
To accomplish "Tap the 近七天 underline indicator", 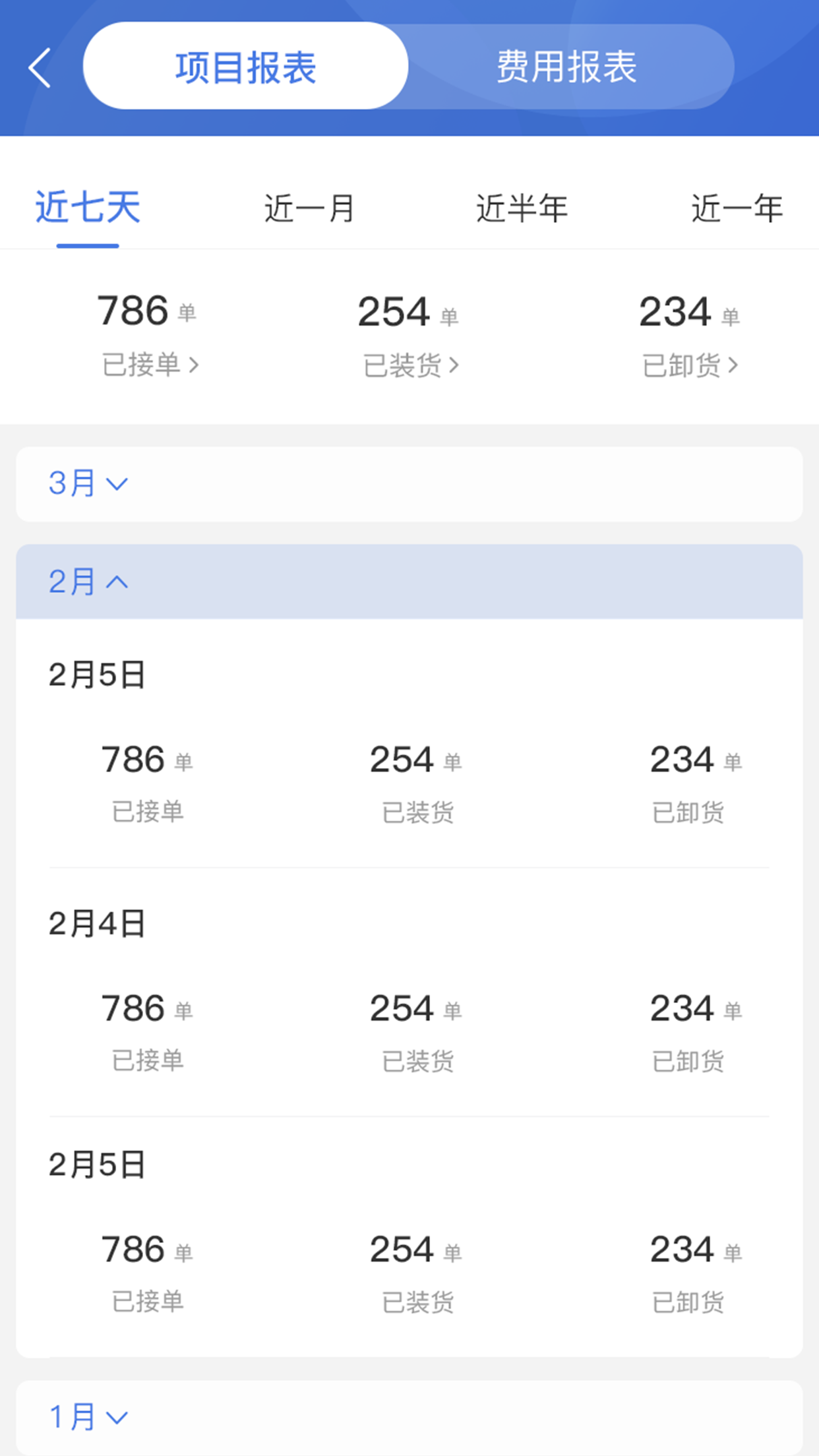I will pyautogui.click(x=88, y=245).
